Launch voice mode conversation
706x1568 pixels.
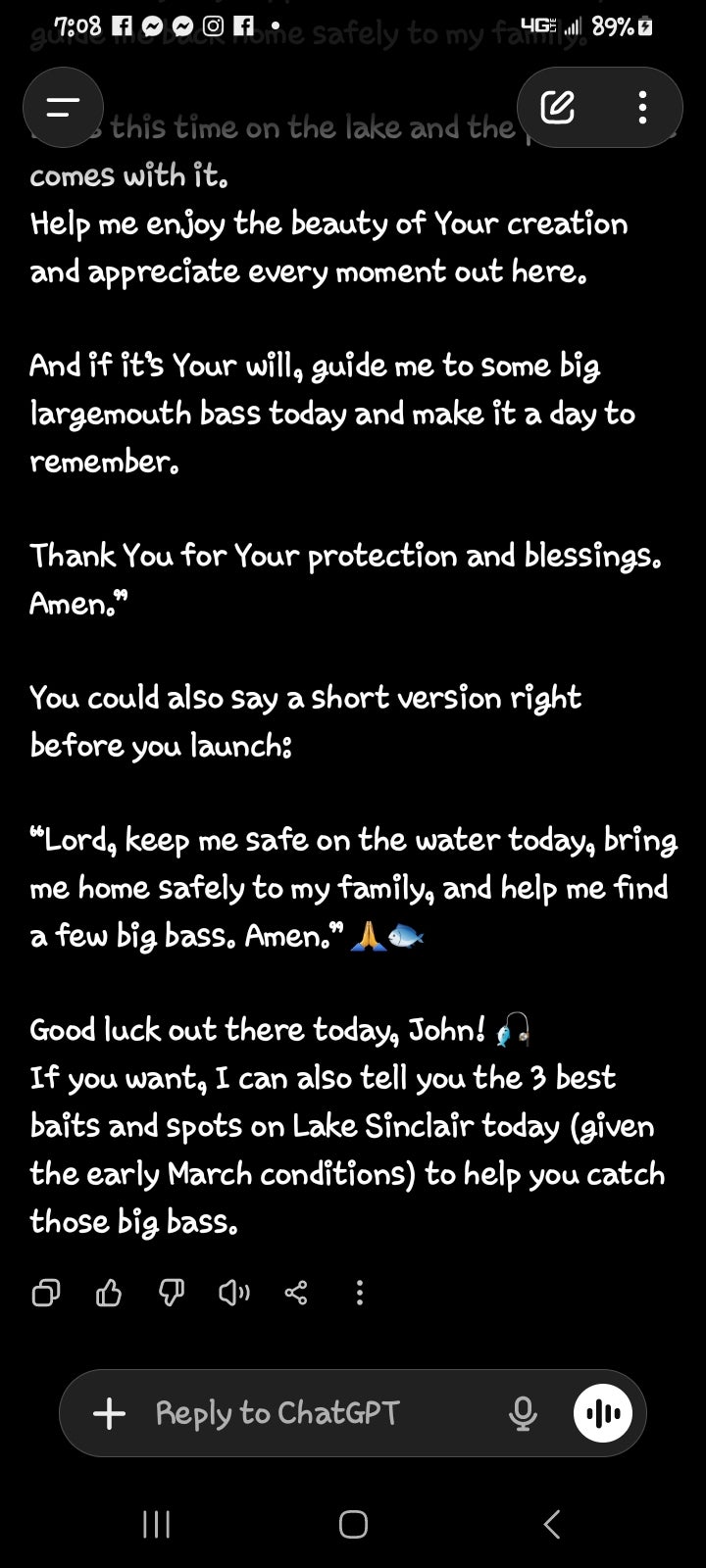tap(603, 1413)
